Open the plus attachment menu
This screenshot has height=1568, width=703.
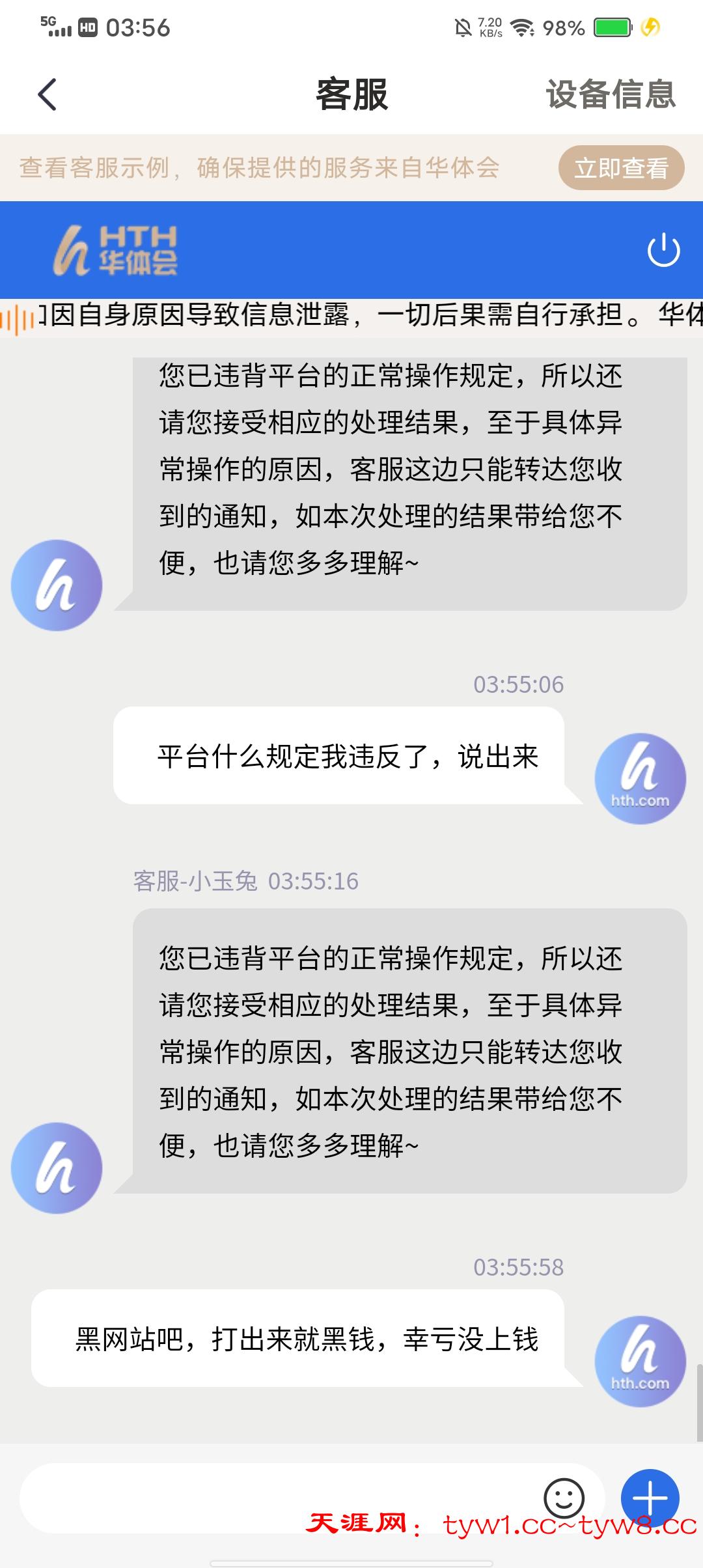(x=650, y=1498)
